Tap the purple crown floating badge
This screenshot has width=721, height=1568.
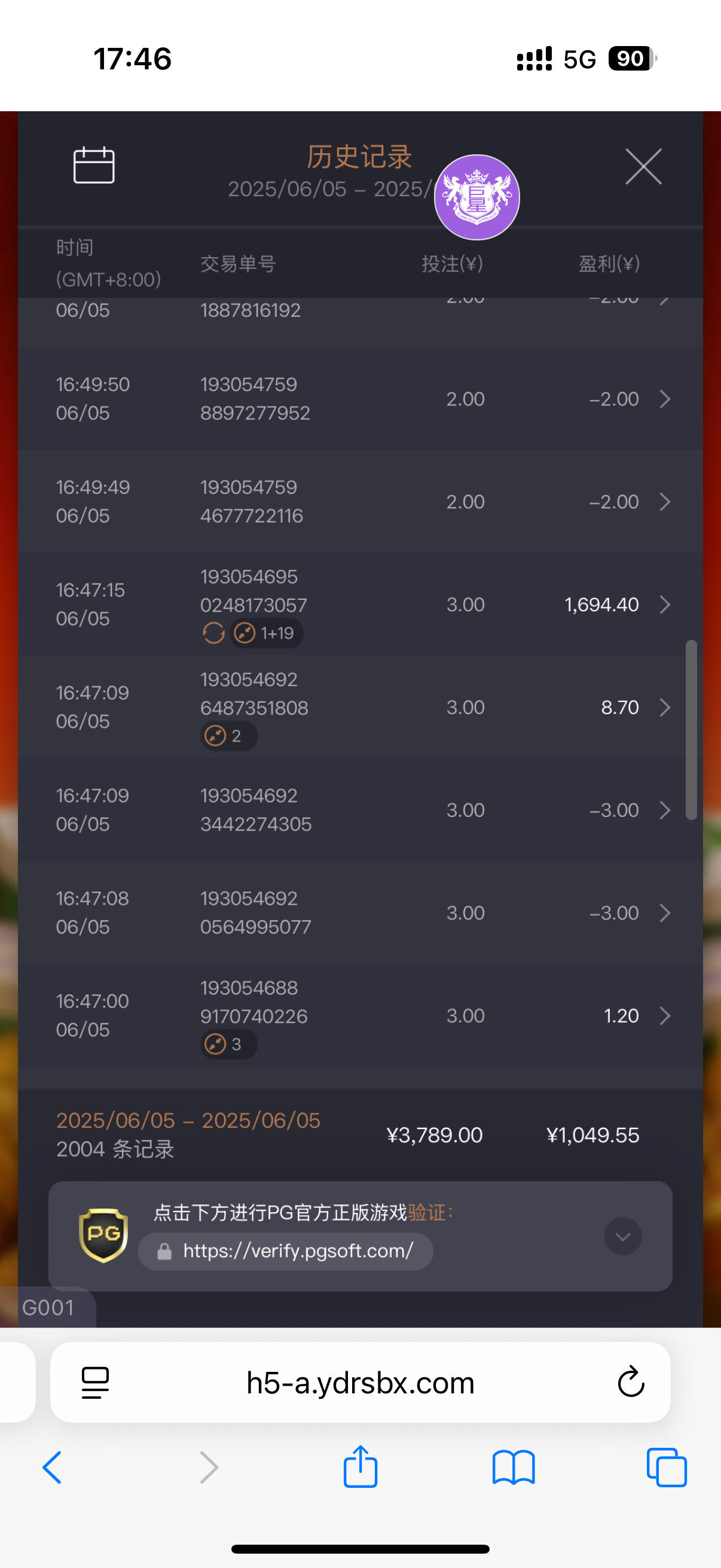476,197
